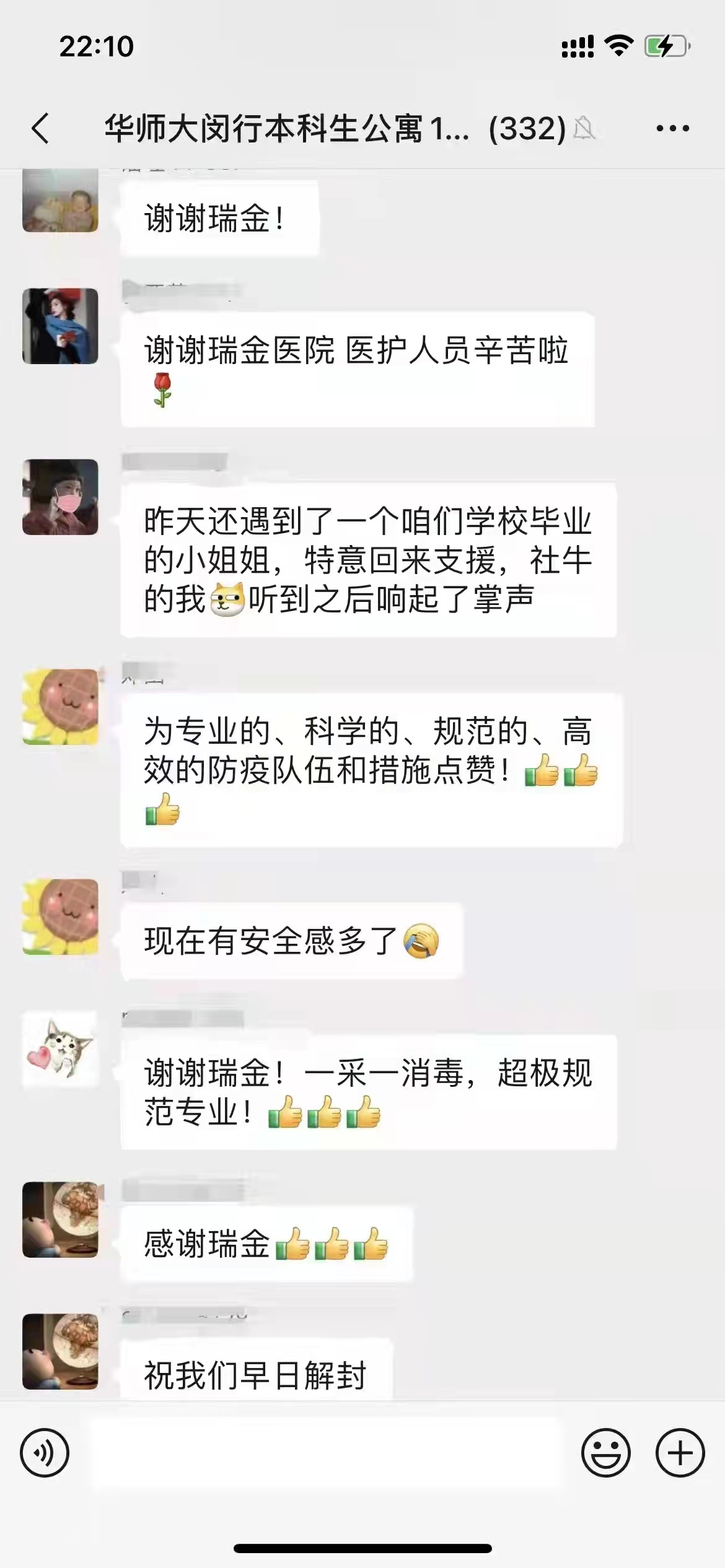Focus the message text field
Screen dimensions: 725x1568
325,1453
